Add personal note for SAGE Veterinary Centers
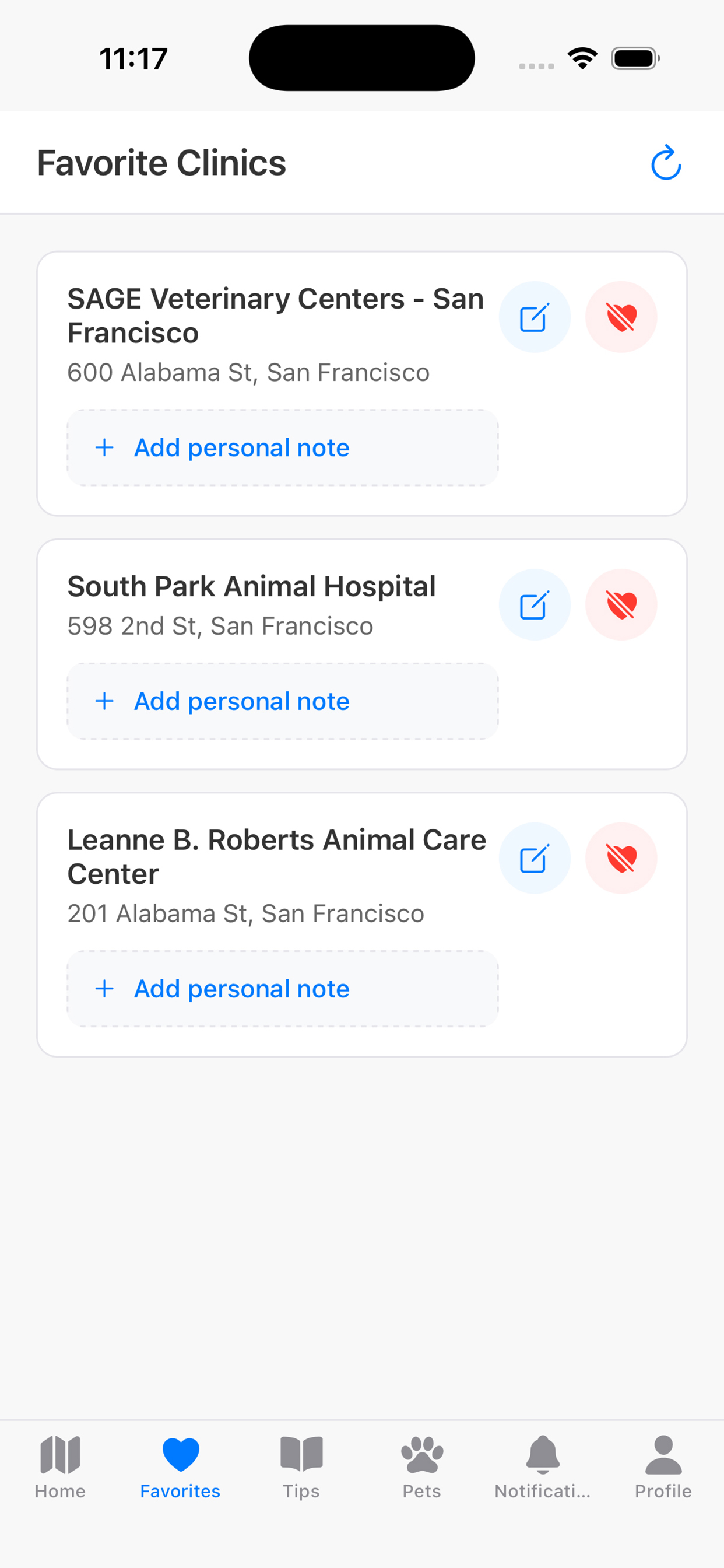 click(283, 447)
